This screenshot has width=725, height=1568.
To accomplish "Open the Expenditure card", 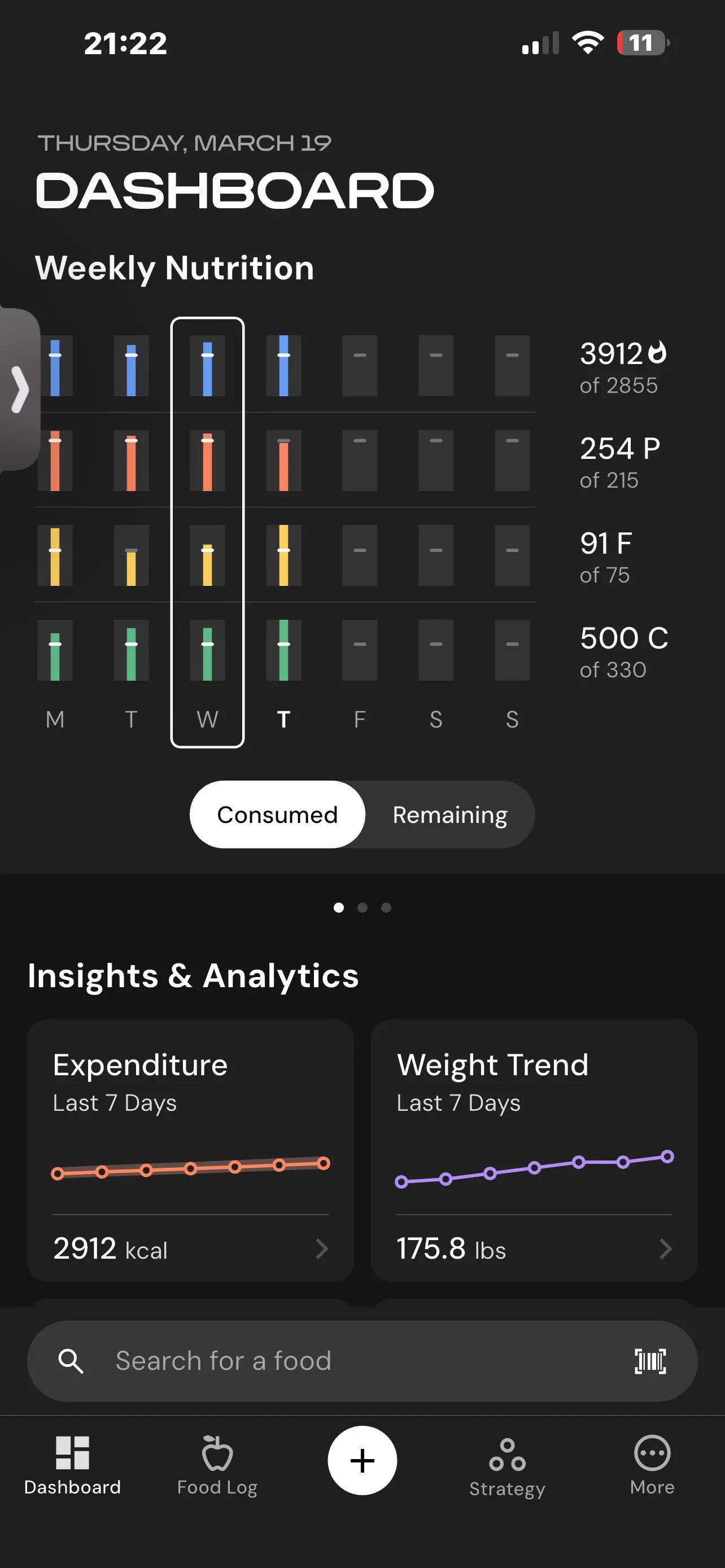I will pos(190,1150).
